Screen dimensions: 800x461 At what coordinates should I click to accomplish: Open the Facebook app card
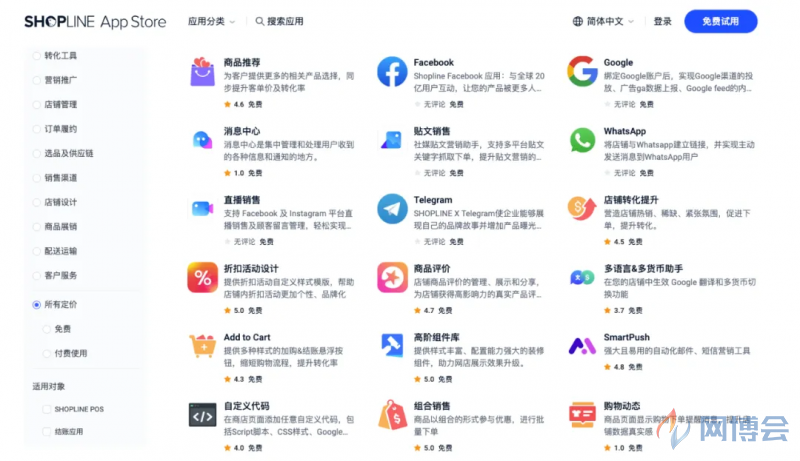point(433,62)
